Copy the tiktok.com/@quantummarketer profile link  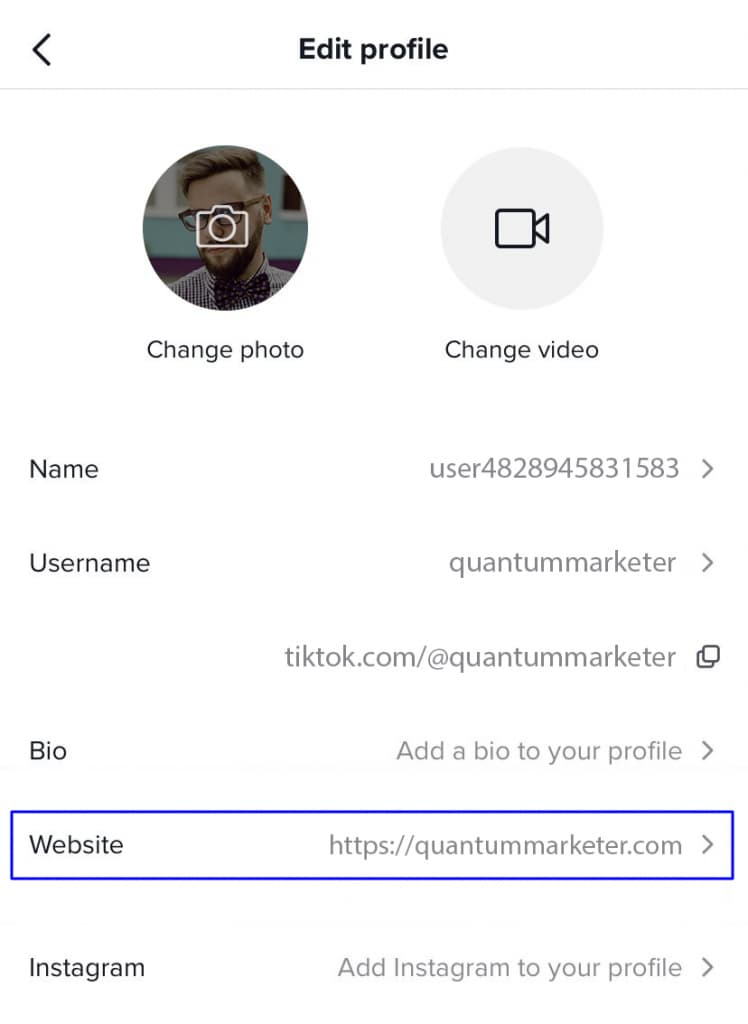pos(709,657)
